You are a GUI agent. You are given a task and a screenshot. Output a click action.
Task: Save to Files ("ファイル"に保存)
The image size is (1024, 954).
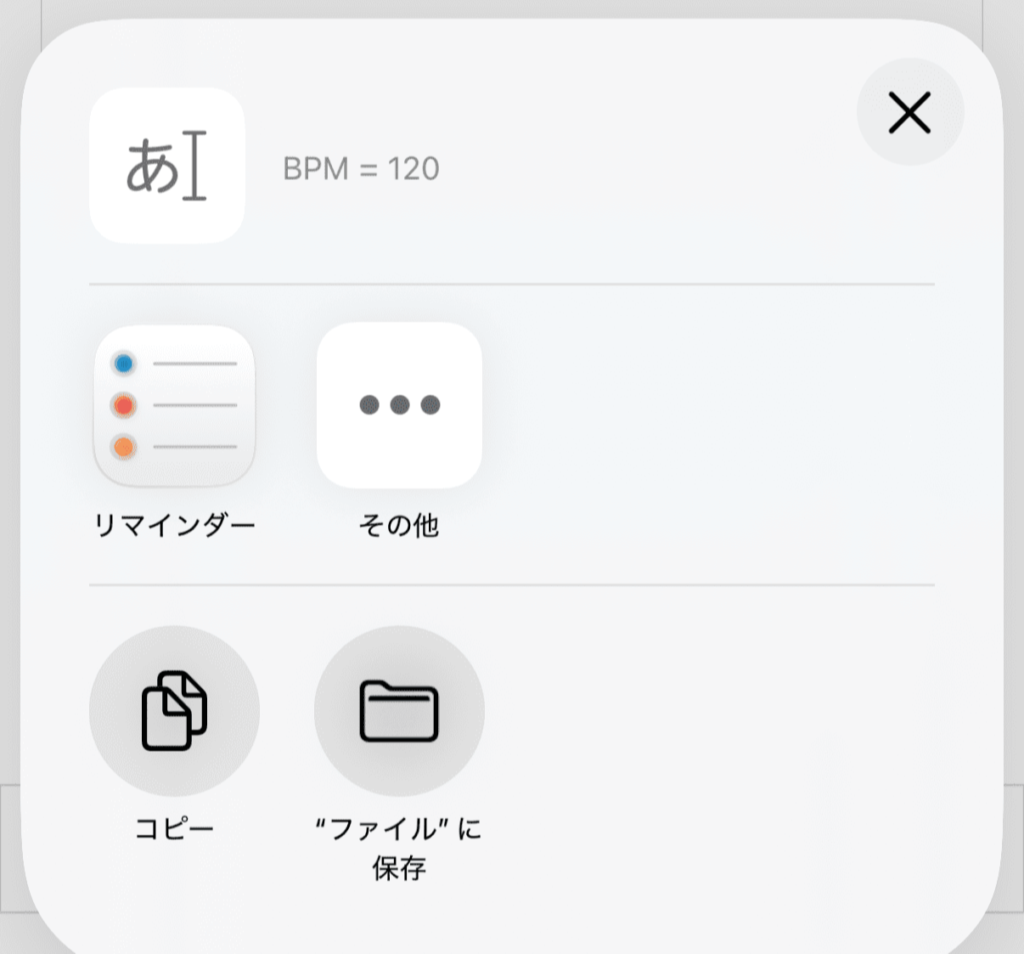point(399,711)
